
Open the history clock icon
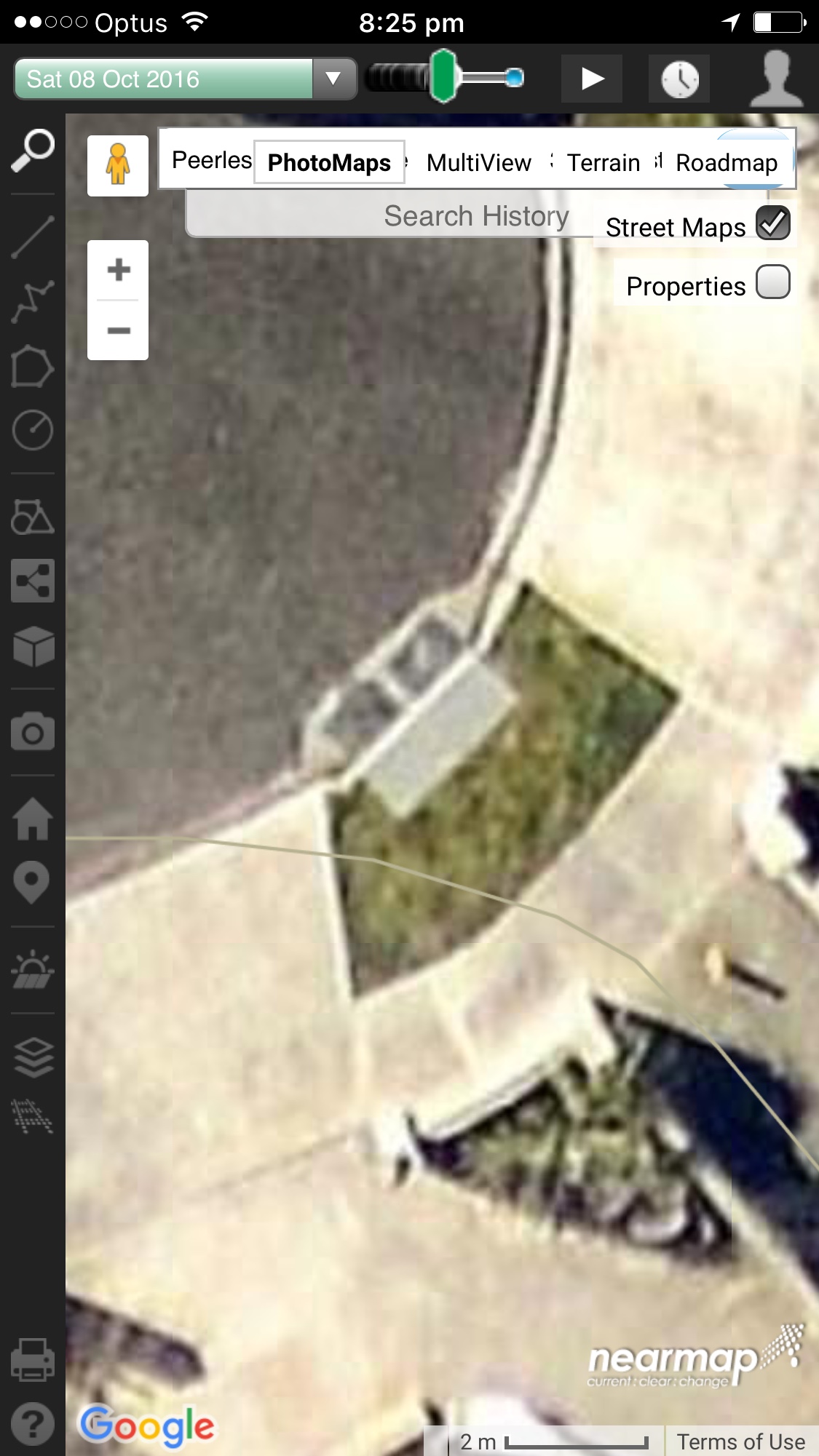click(679, 79)
